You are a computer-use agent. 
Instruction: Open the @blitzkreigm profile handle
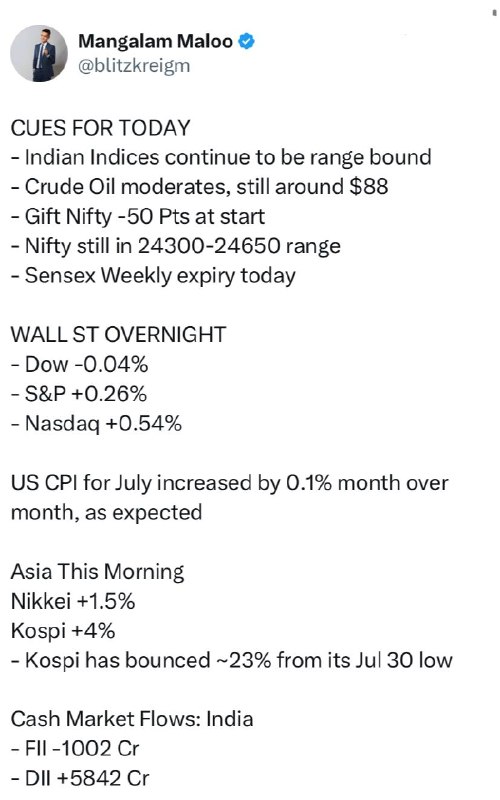[x=134, y=66]
